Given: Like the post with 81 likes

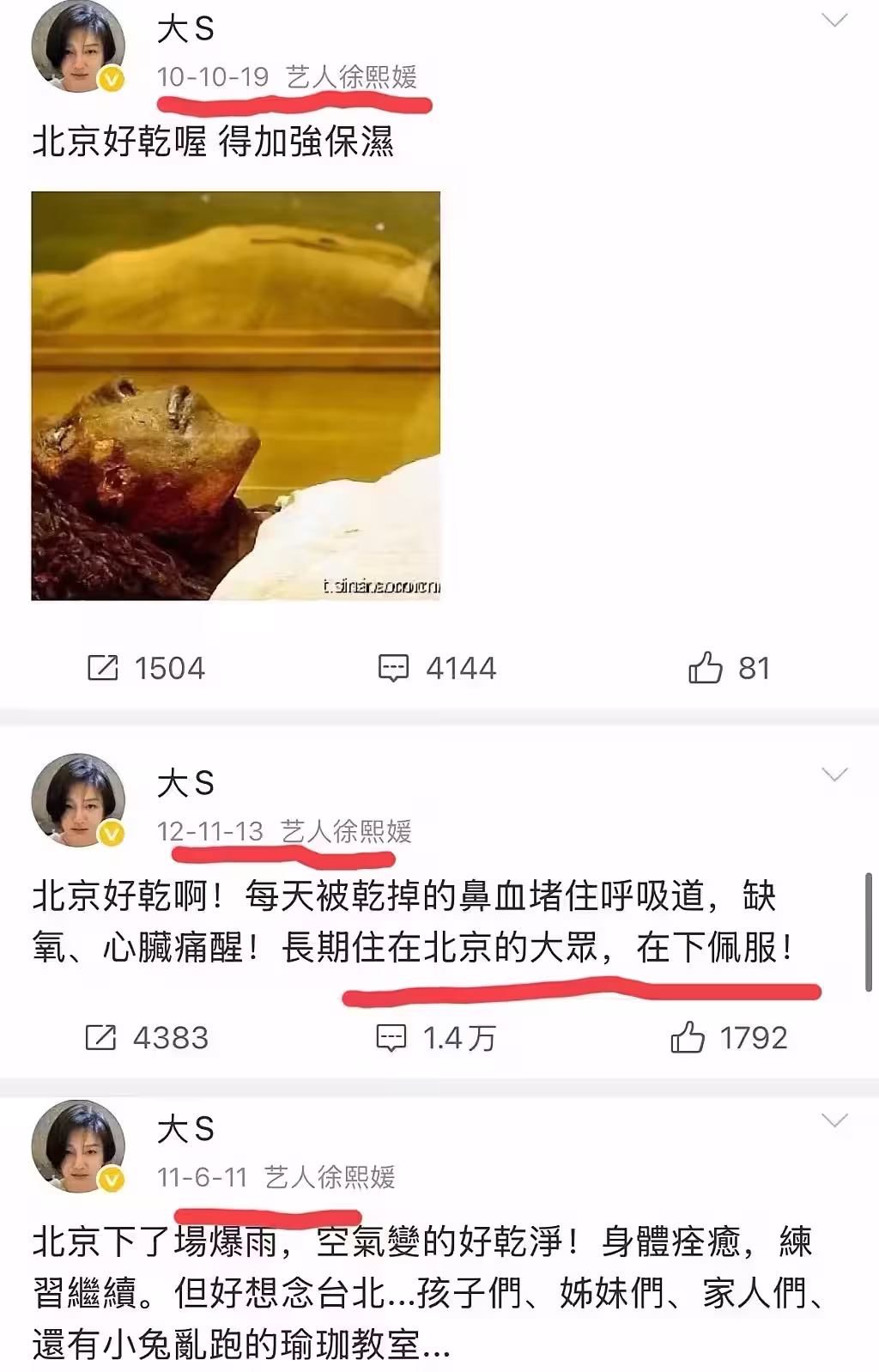Looking at the screenshot, I should point(729,668).
